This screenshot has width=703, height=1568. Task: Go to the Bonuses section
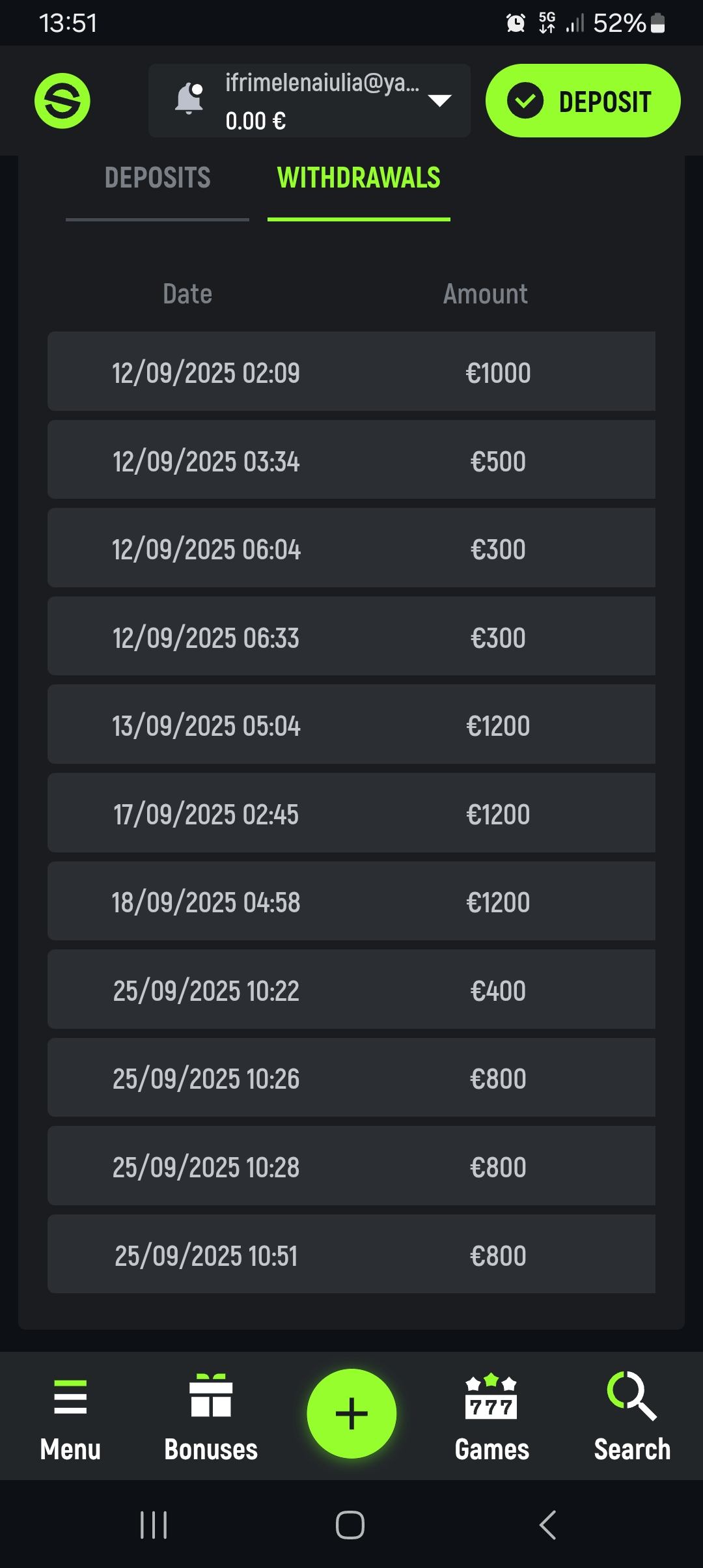(x=211, y=1414)
